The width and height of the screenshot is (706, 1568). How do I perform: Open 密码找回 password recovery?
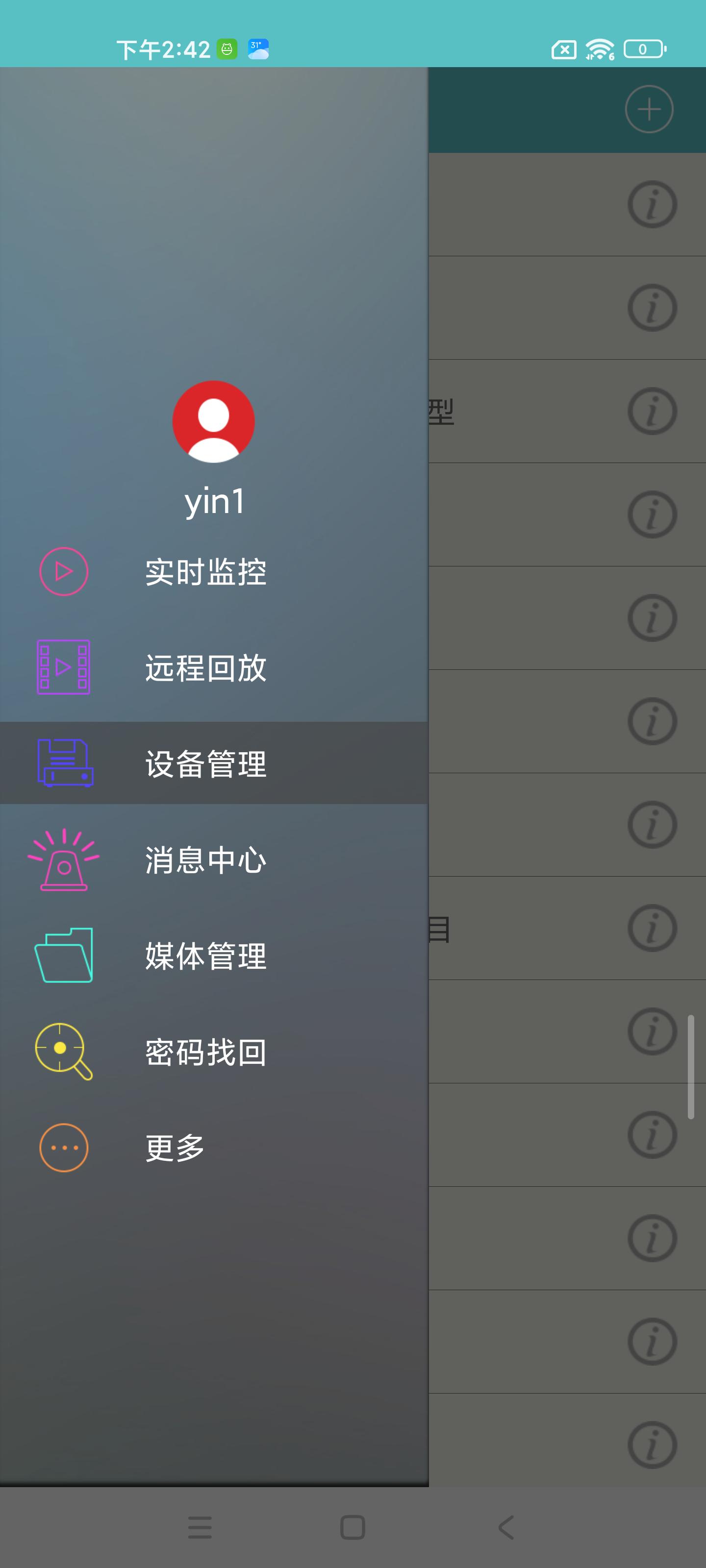(213, 1052)
